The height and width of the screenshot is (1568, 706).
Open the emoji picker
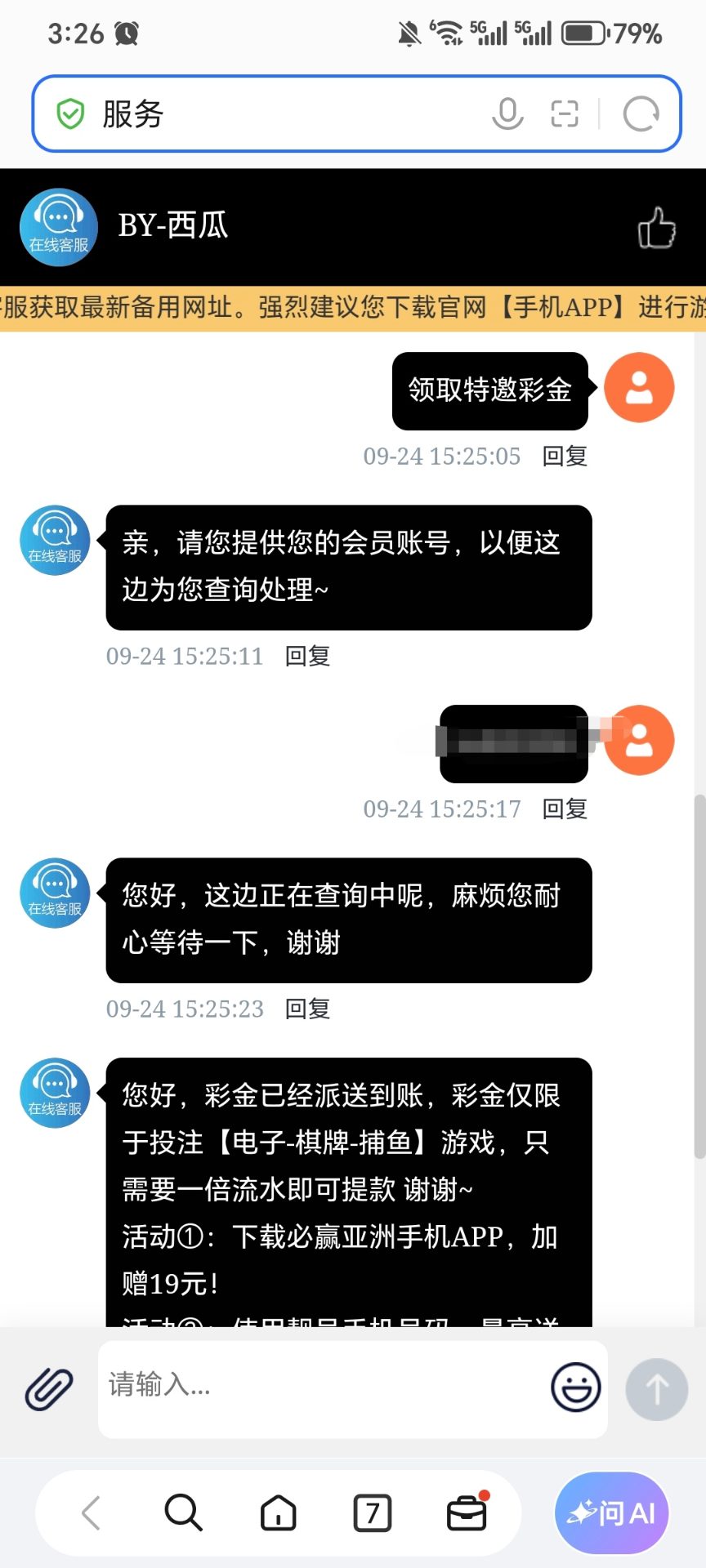(576, 1387)
